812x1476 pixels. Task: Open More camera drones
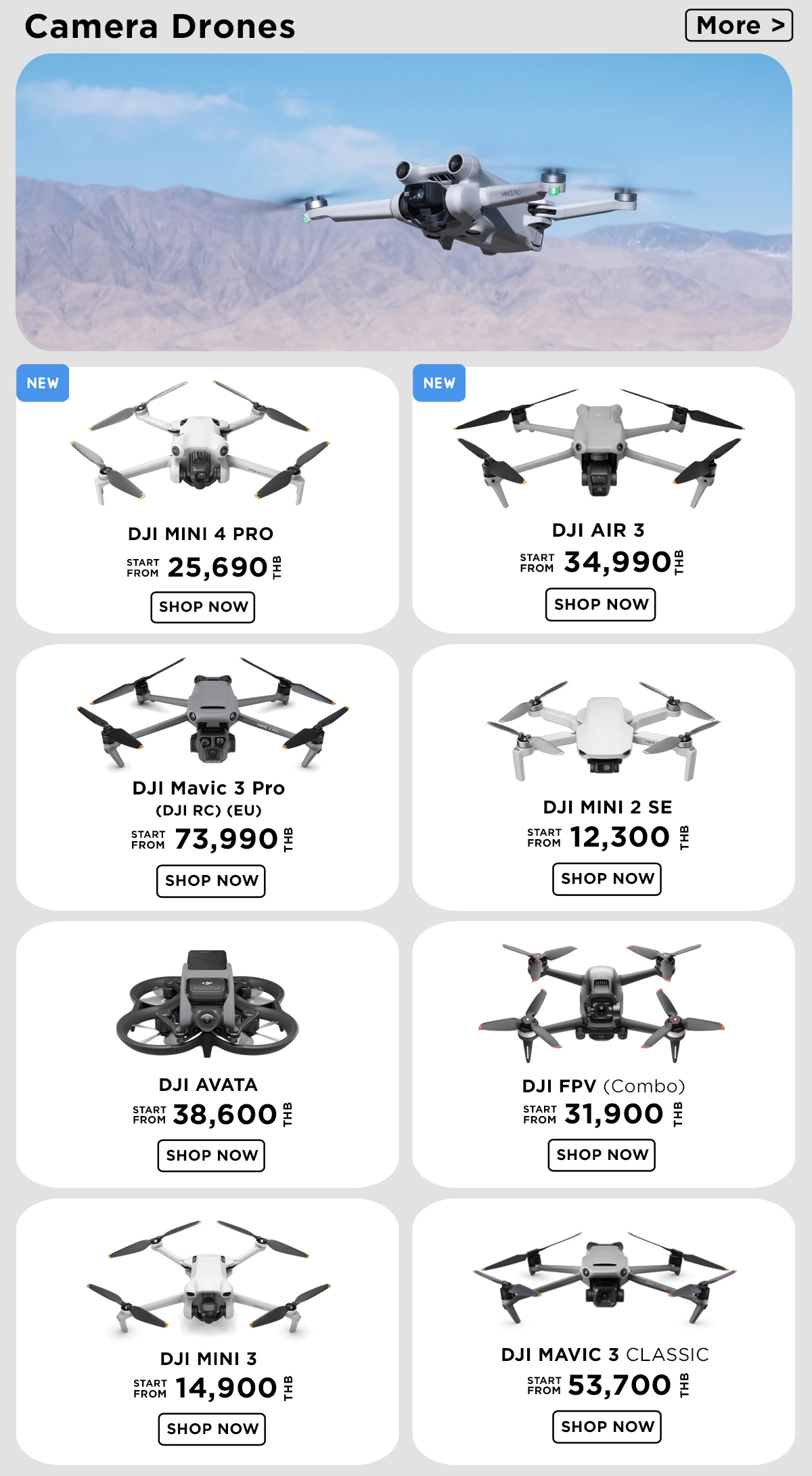[738, 26]
